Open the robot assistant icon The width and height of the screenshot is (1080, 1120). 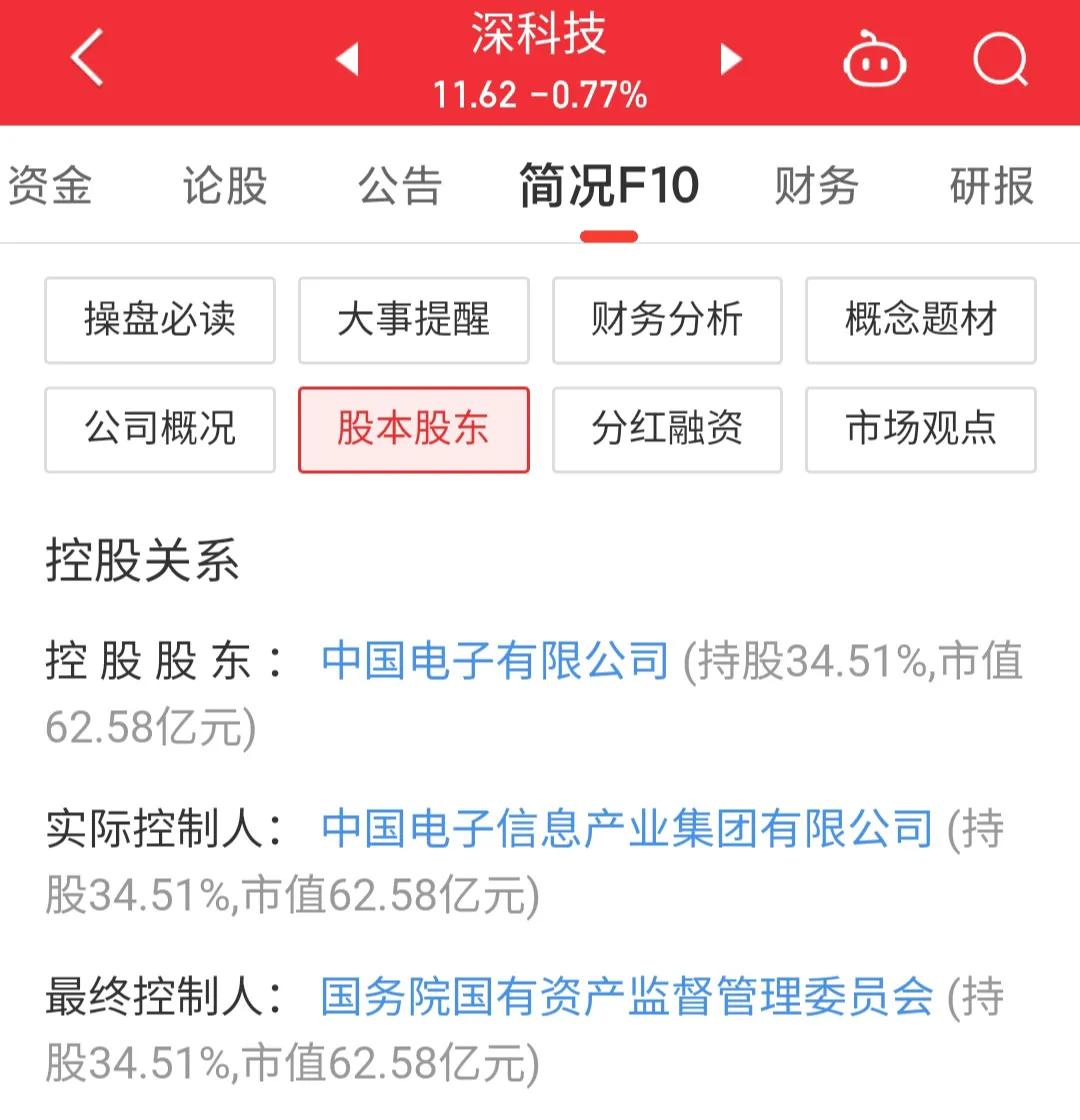[874, 58]
